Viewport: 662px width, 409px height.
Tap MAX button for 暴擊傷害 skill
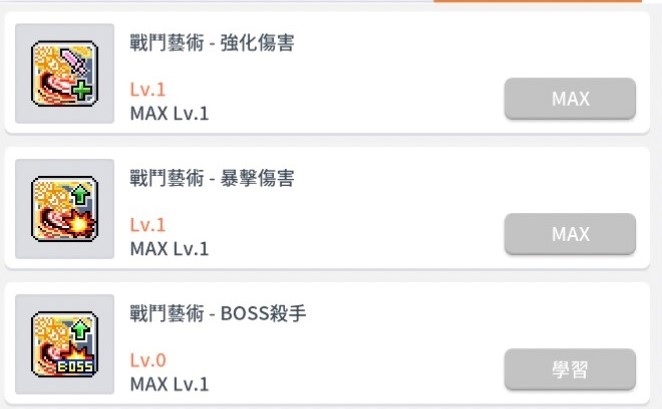(x=570, y=234)
